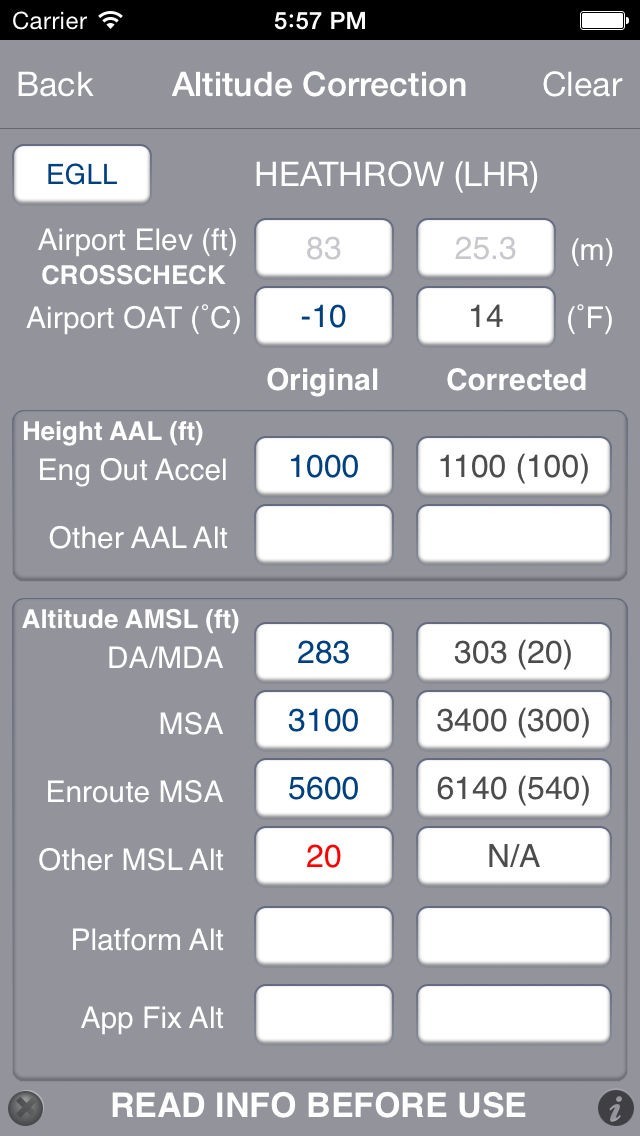Enter a Platform Alt original value

pos(324,937)
